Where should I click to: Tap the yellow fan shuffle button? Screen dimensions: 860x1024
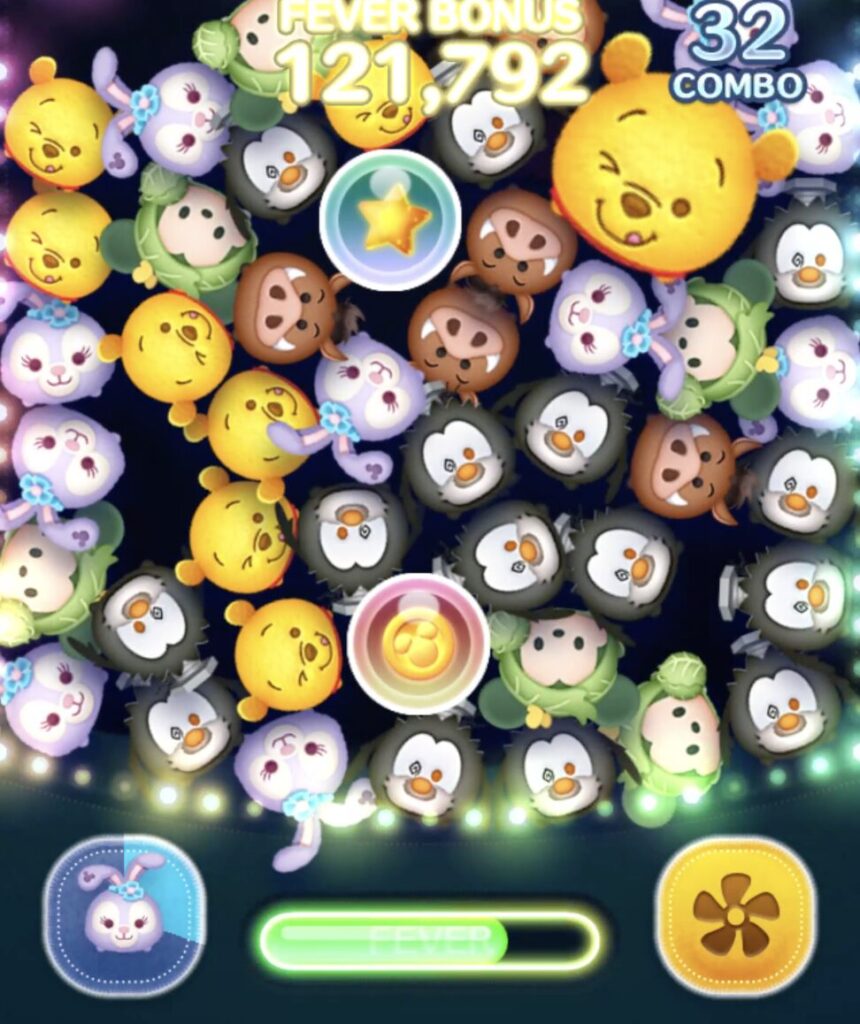point(735,916)
